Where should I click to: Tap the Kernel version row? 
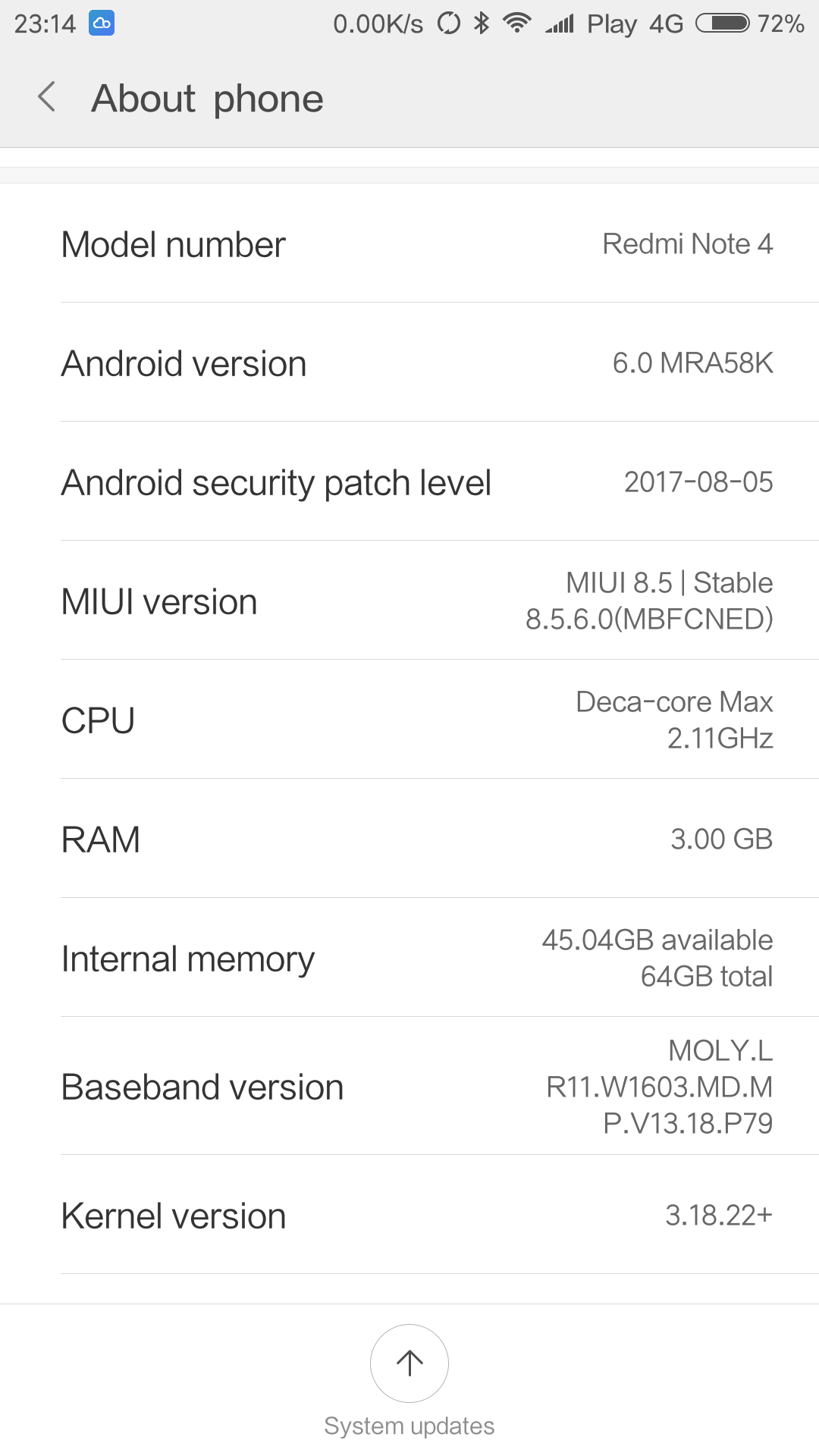(x=409, y=1216)
